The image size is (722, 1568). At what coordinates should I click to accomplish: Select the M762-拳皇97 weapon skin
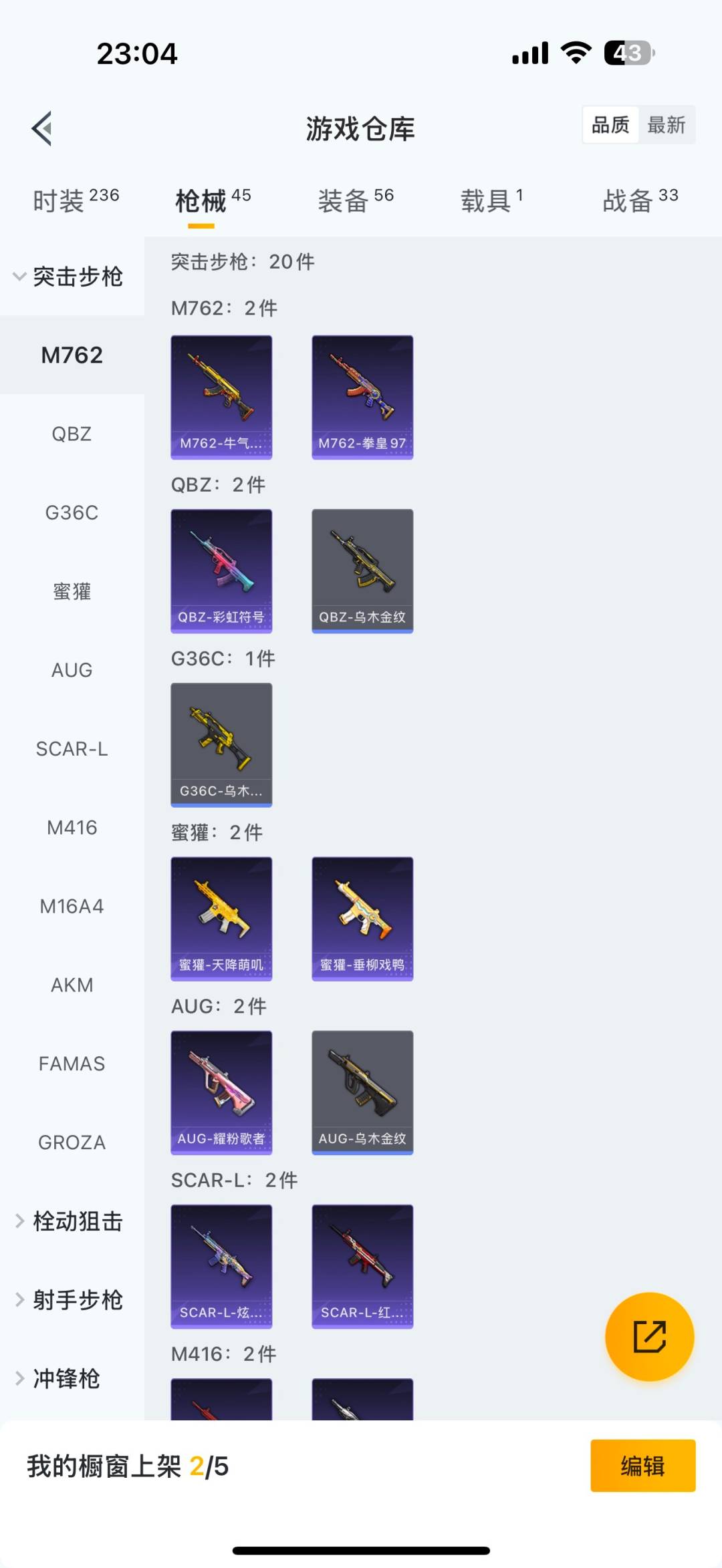point(362,397)
